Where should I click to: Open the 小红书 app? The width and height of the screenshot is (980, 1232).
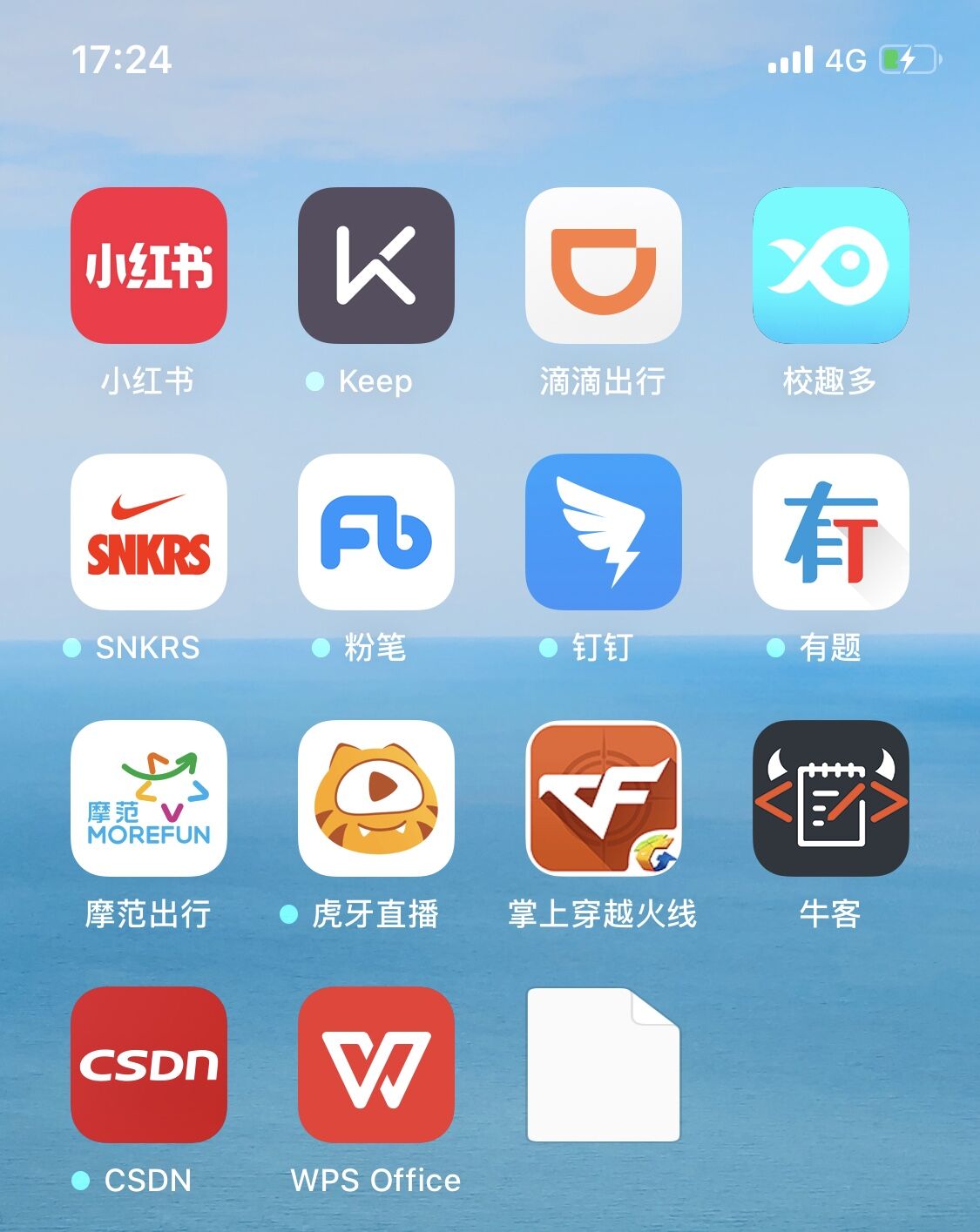(148, 265)
